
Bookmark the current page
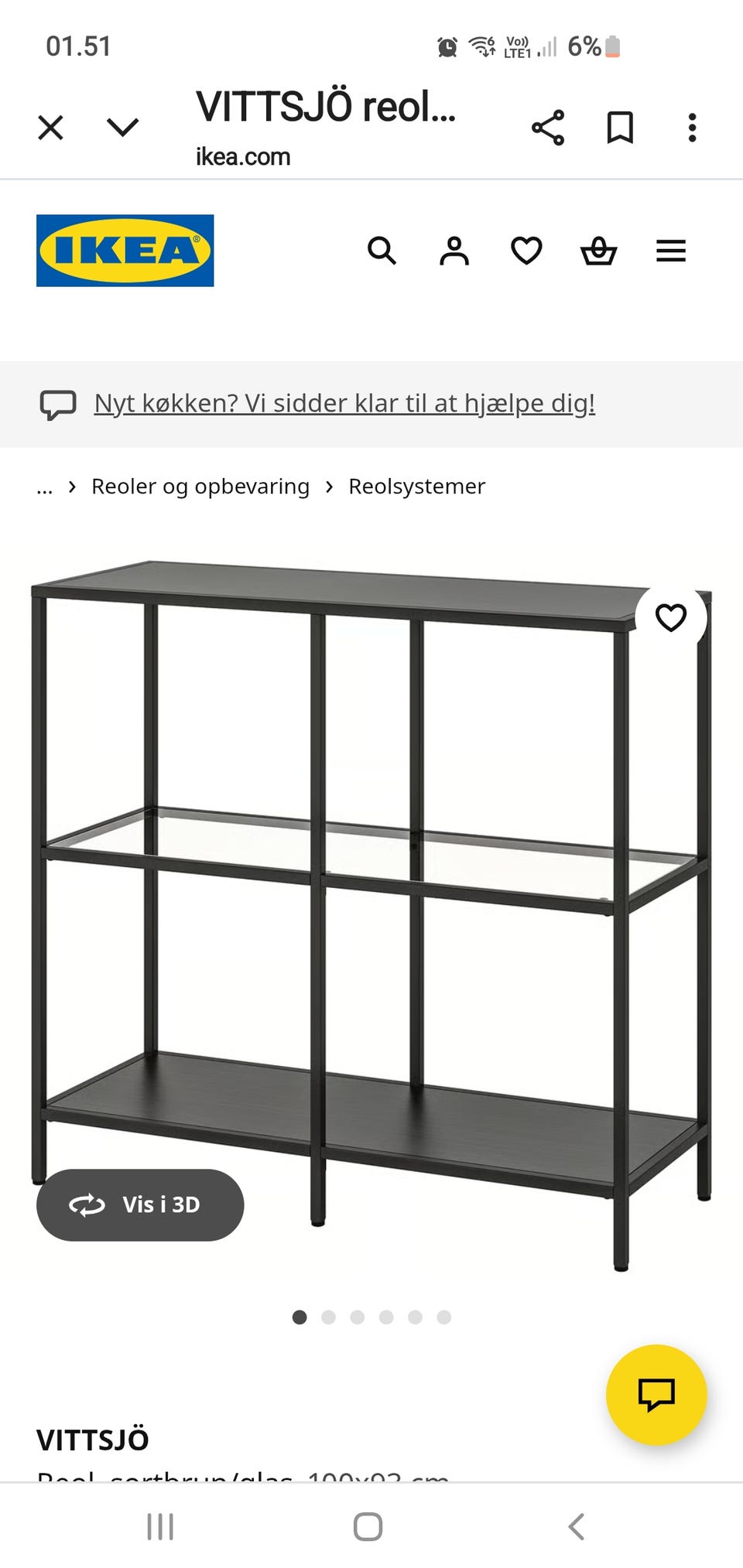point(621,127)
